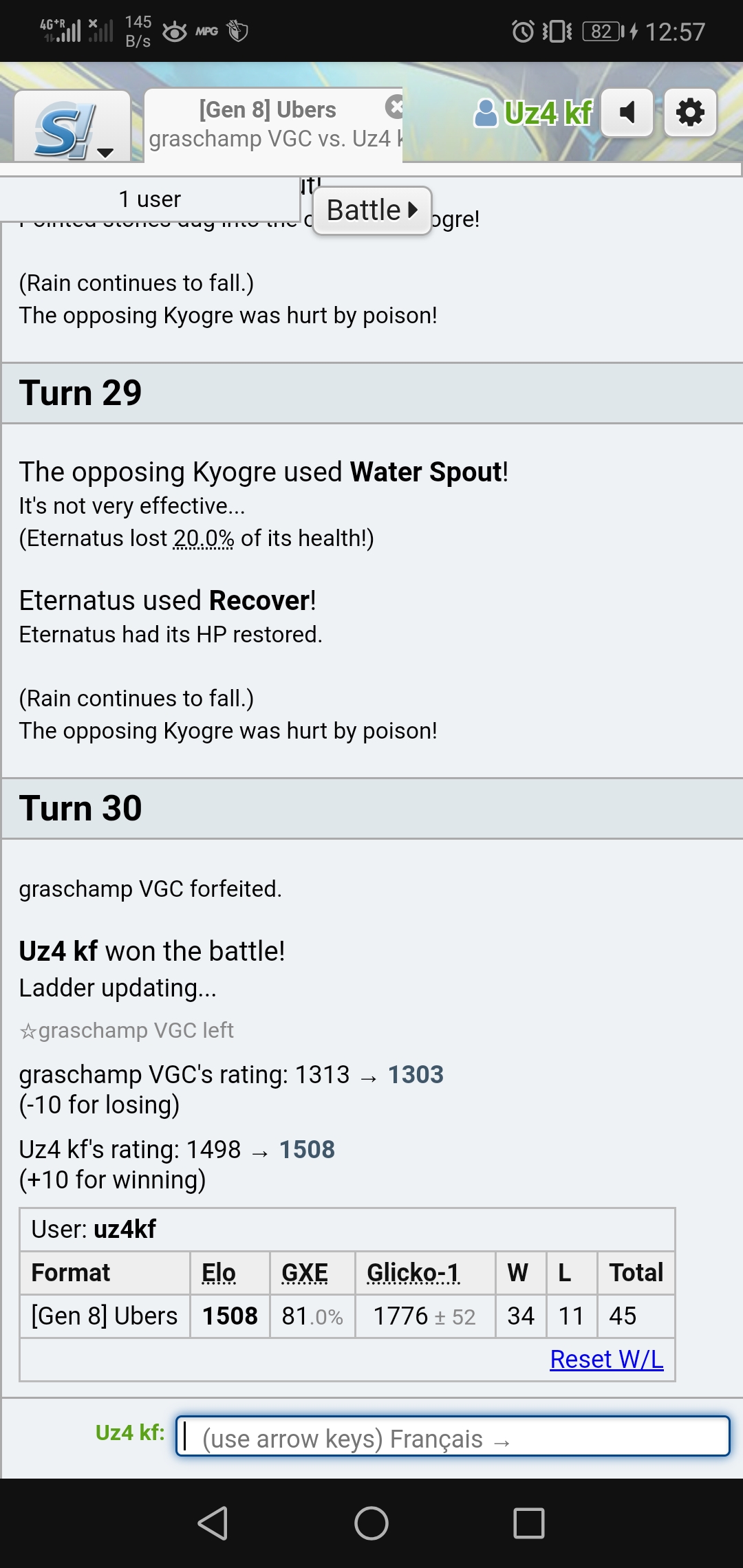Go back using the system back button

coord(213,1523)
